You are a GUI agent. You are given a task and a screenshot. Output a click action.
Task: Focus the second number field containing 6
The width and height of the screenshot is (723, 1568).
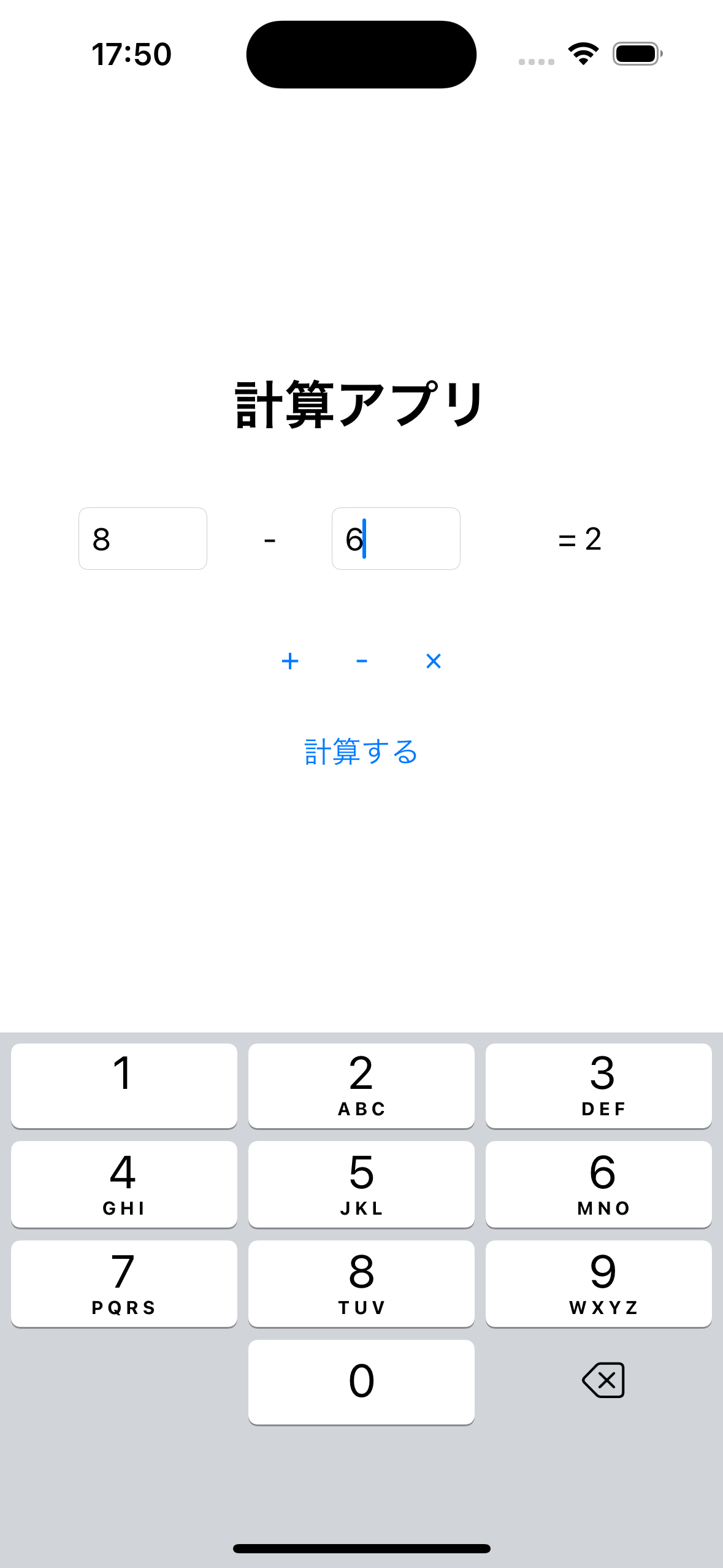tap(396, 539)
